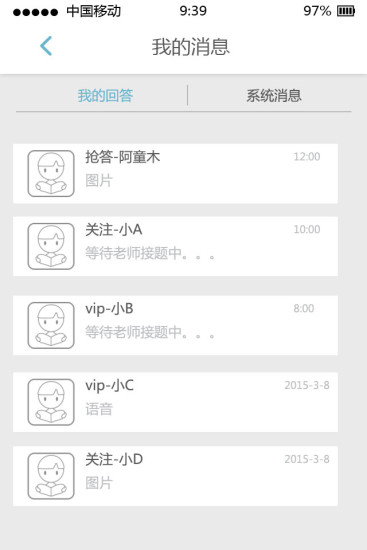
Task: Open the vip-小B message row
Action: click(x=175, y=326)
